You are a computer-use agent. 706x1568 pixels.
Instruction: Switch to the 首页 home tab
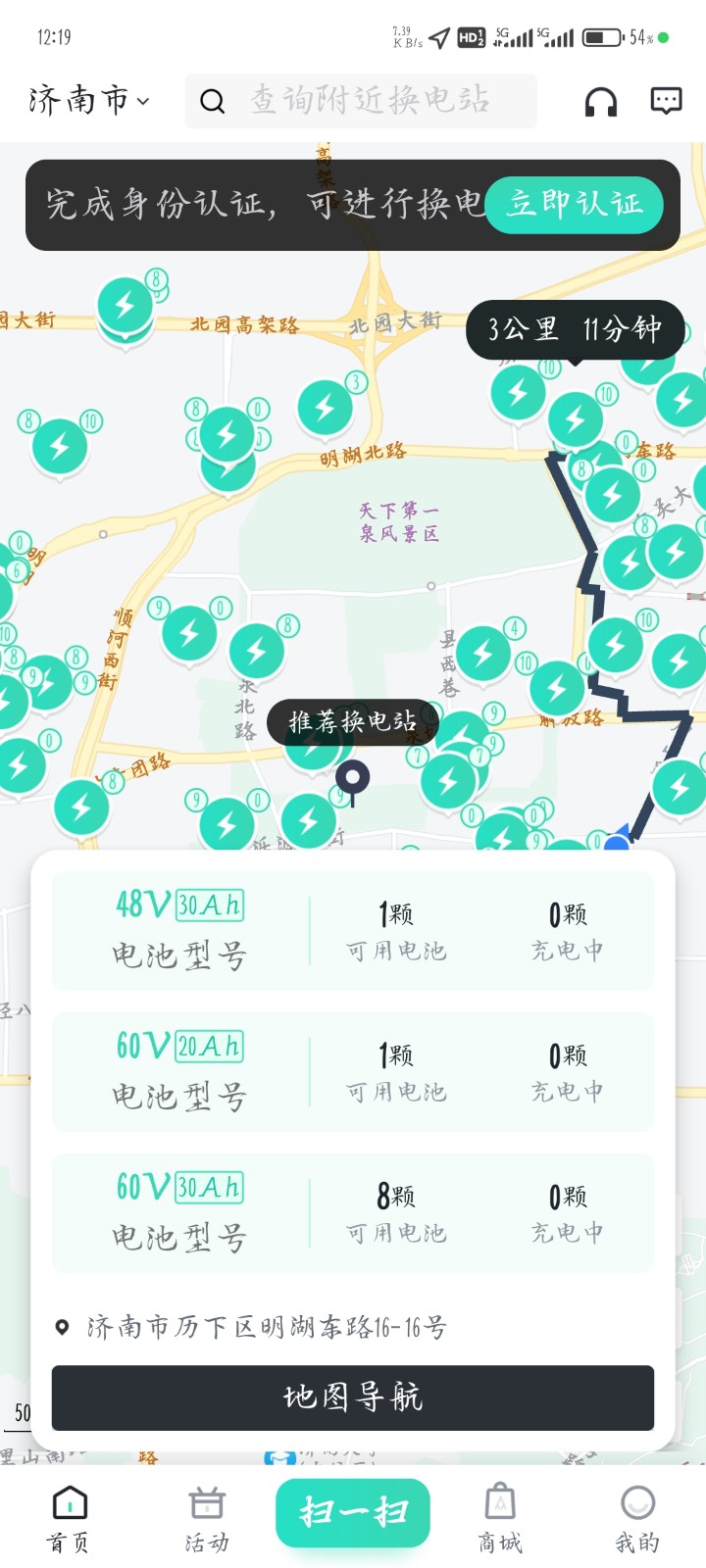point(69,1518)
